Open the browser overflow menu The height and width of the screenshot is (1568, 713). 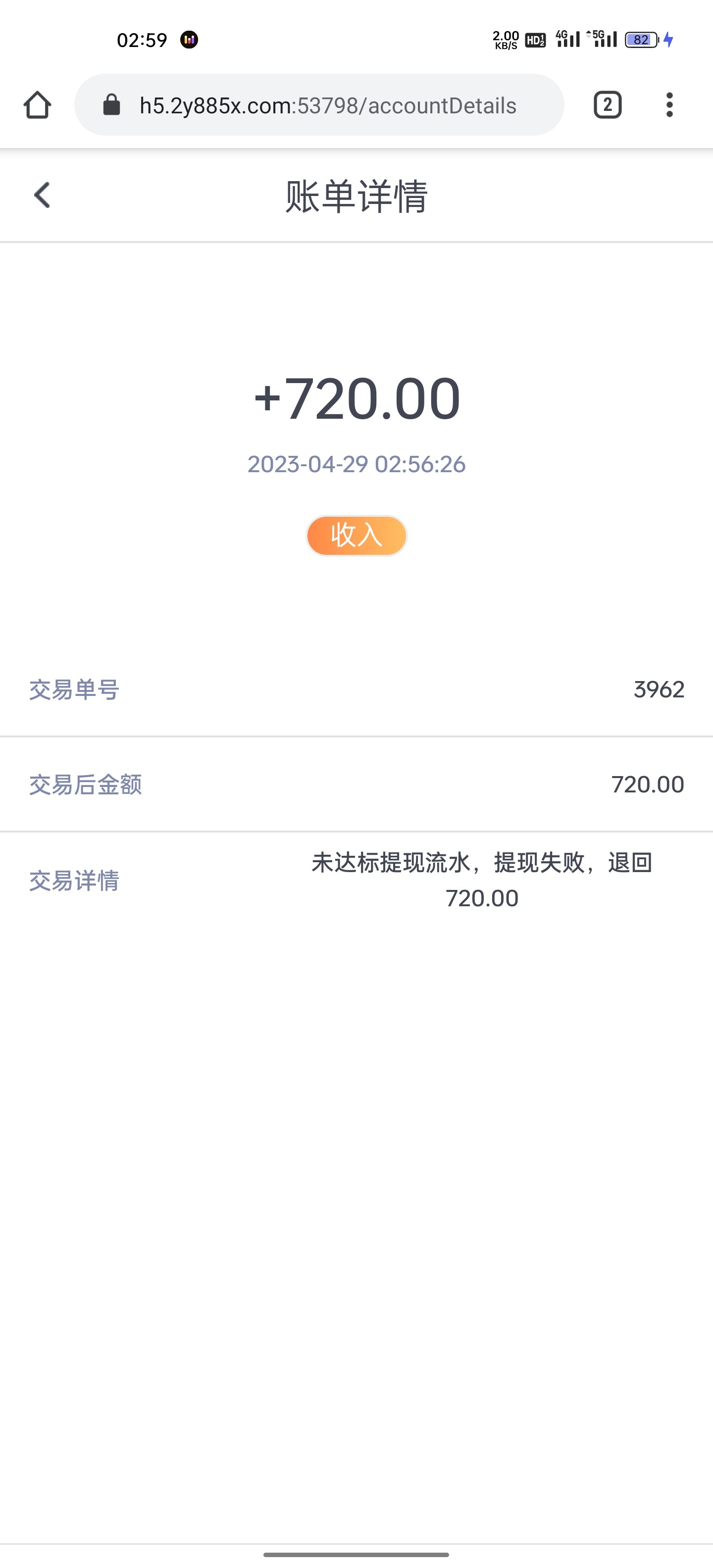669,105
